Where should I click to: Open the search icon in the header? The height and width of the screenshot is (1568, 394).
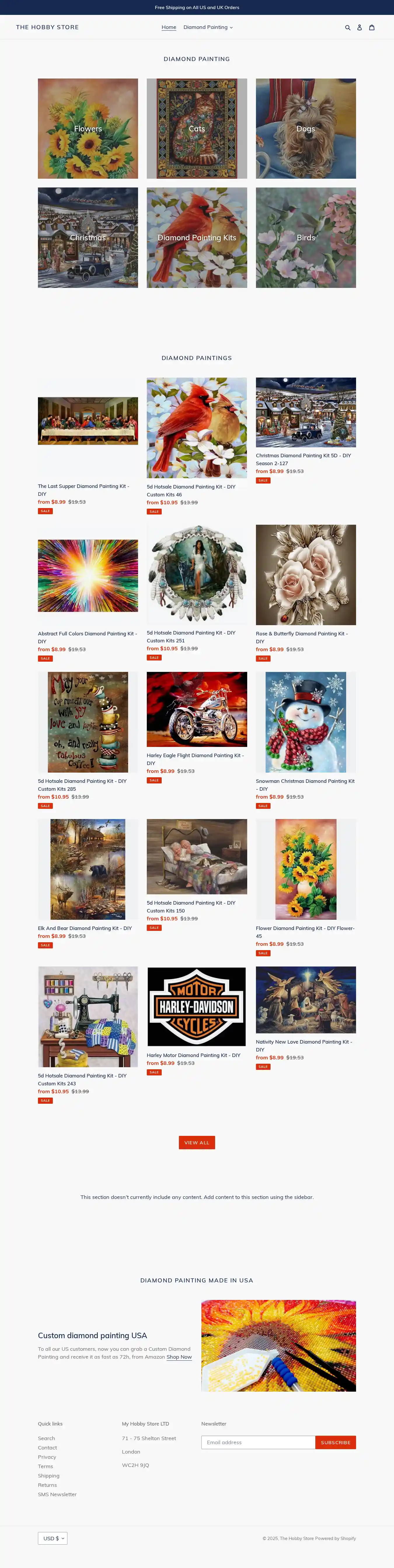point(348,27)
